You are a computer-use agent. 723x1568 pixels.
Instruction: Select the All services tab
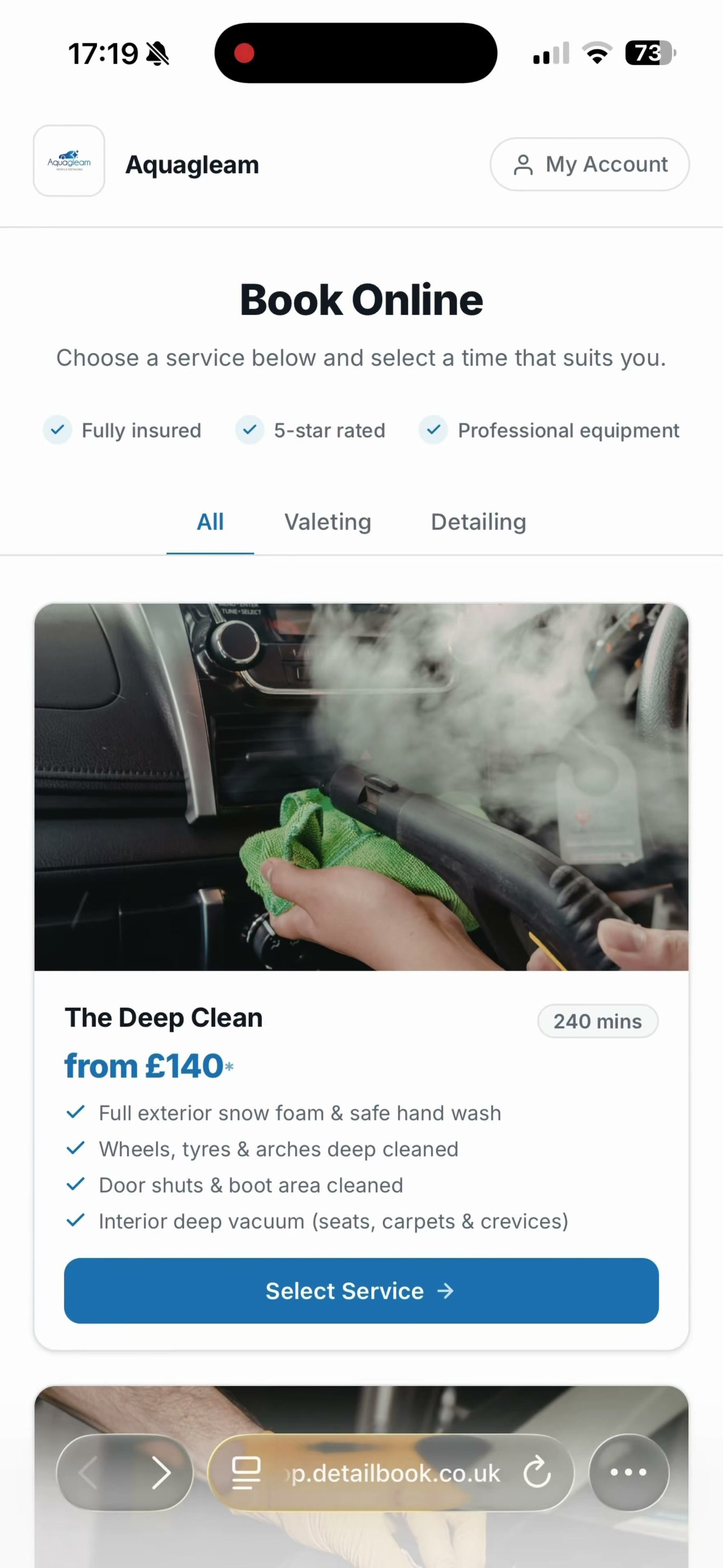click(x=210, y=522)
